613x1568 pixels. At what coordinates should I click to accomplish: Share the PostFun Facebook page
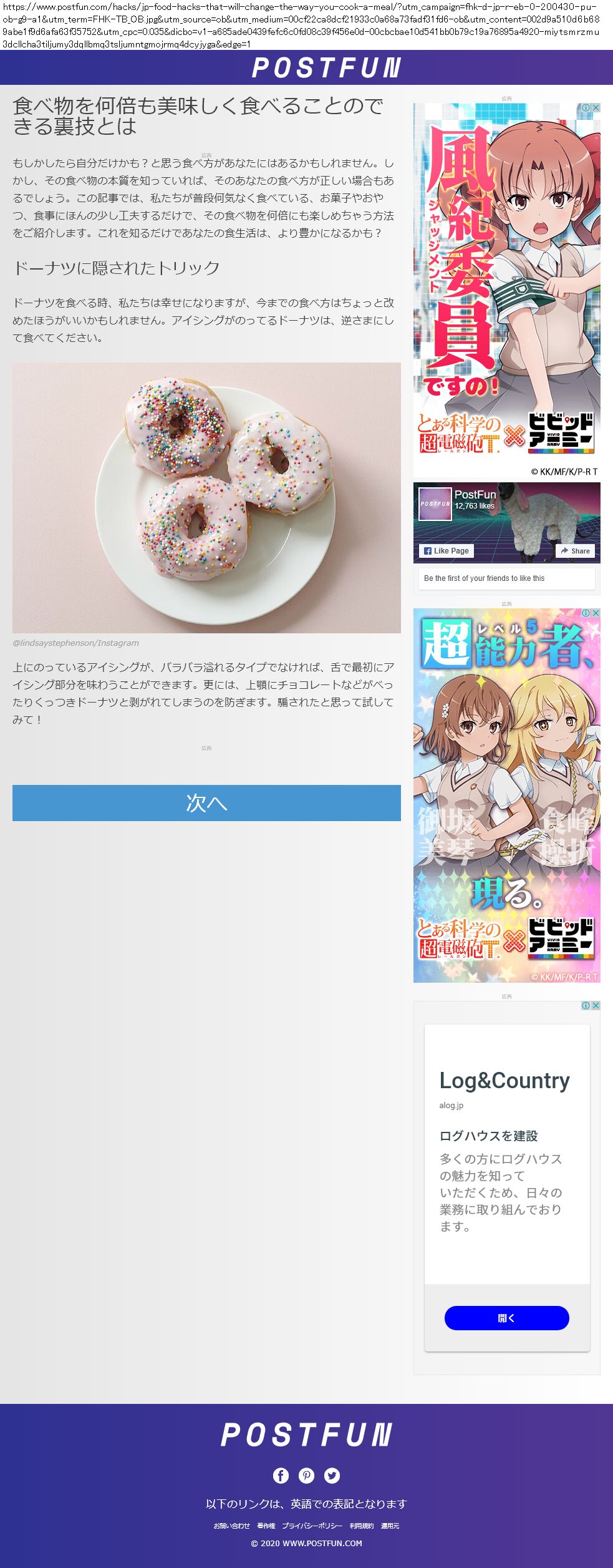tap(575, 551)
